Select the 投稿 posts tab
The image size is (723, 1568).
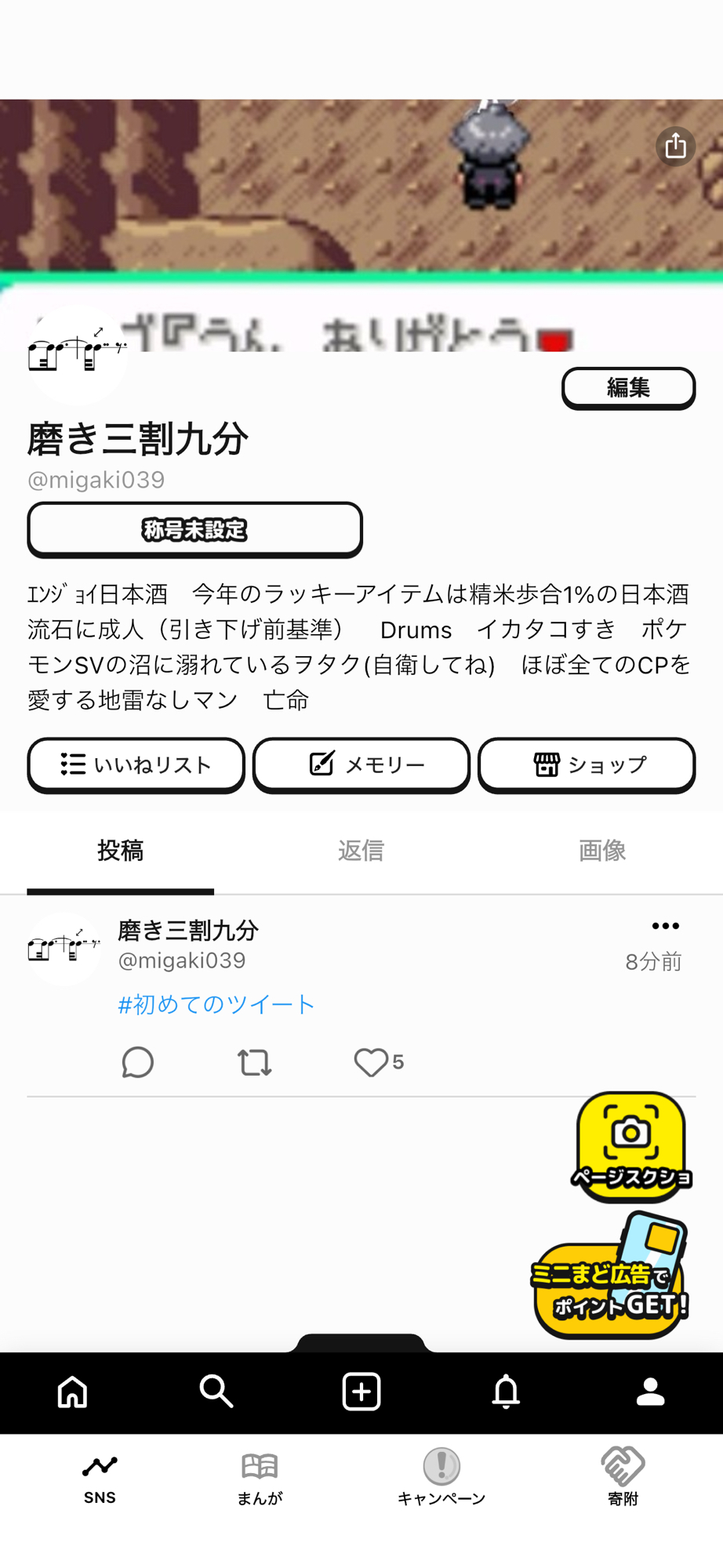120,851
